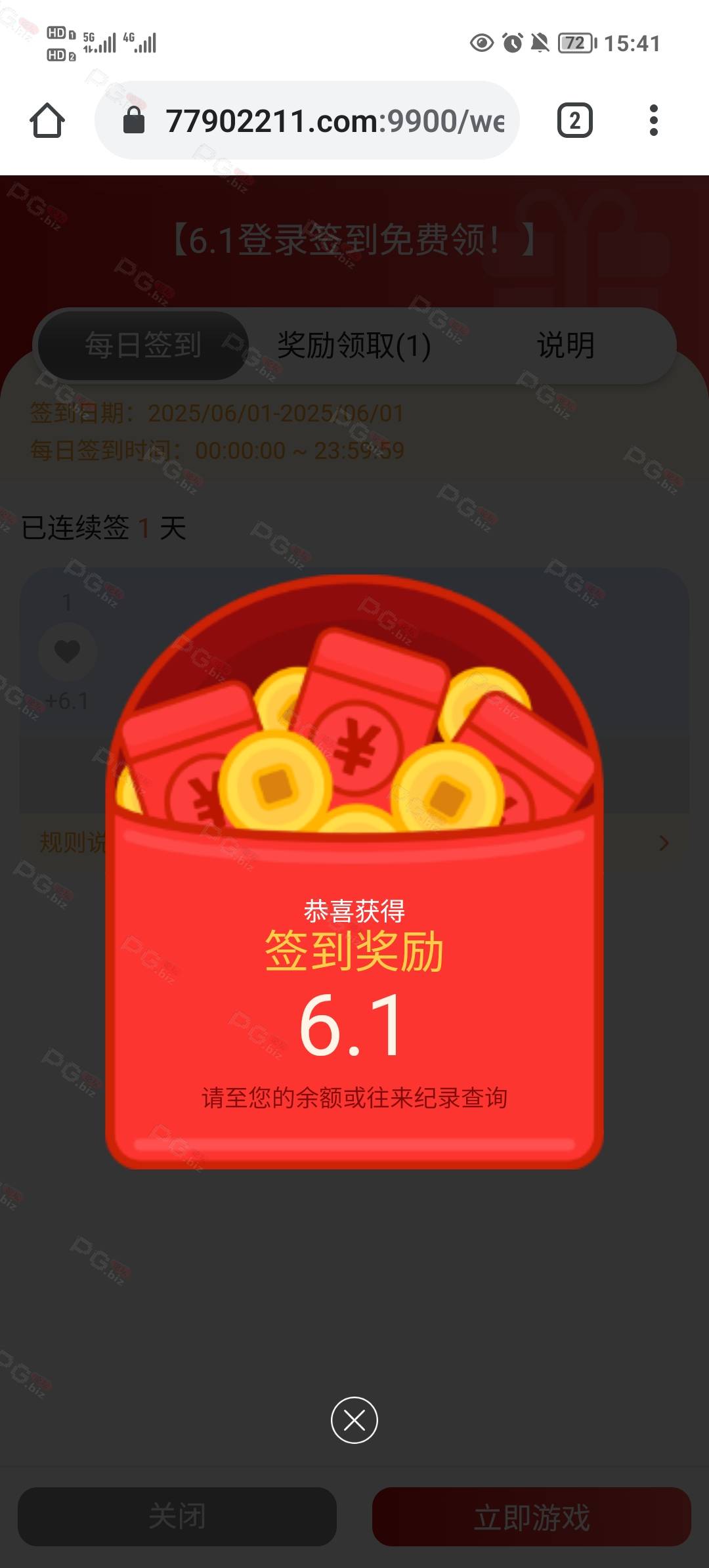Open the browser home page
Screen dimensions: 709x1568
47,121
